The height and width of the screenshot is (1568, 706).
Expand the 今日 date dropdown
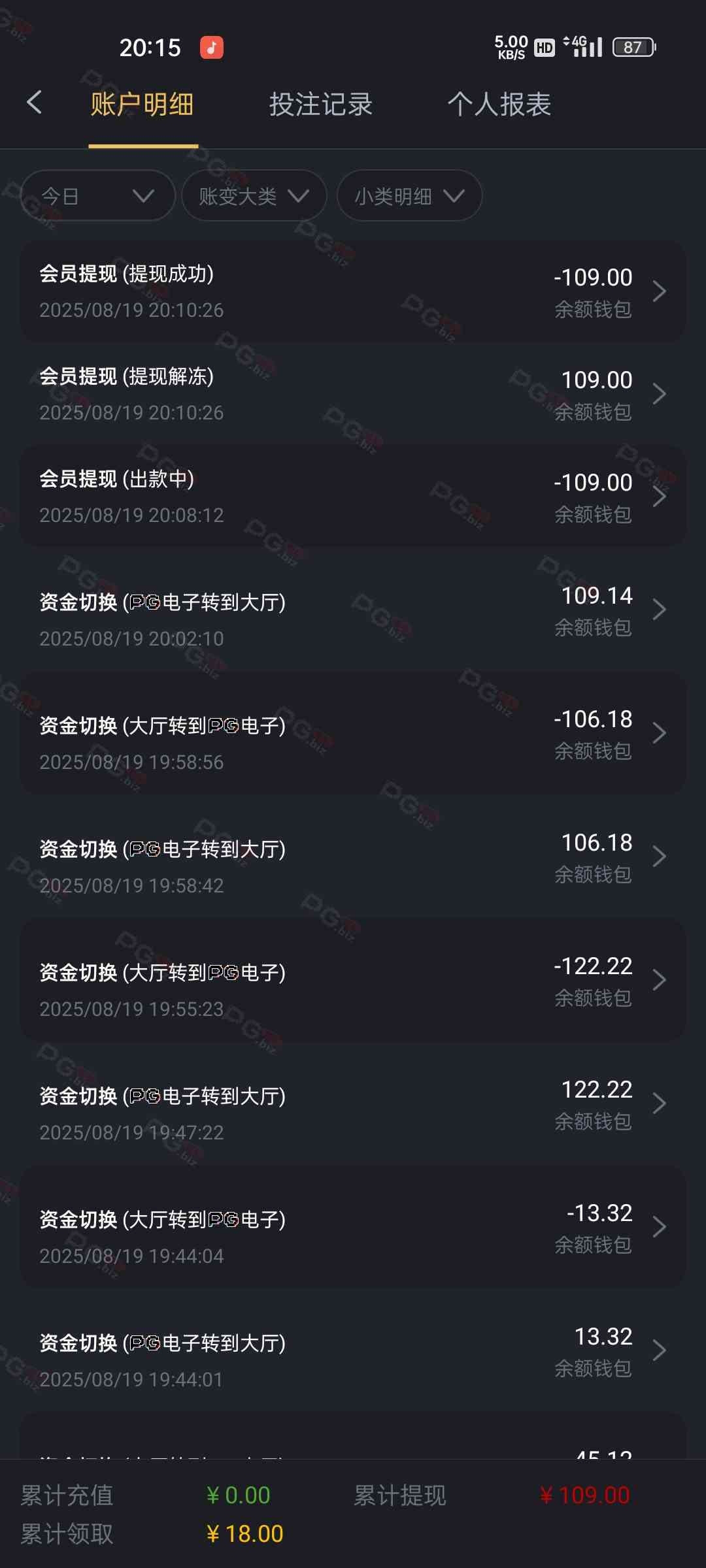(x=98, y=195)
